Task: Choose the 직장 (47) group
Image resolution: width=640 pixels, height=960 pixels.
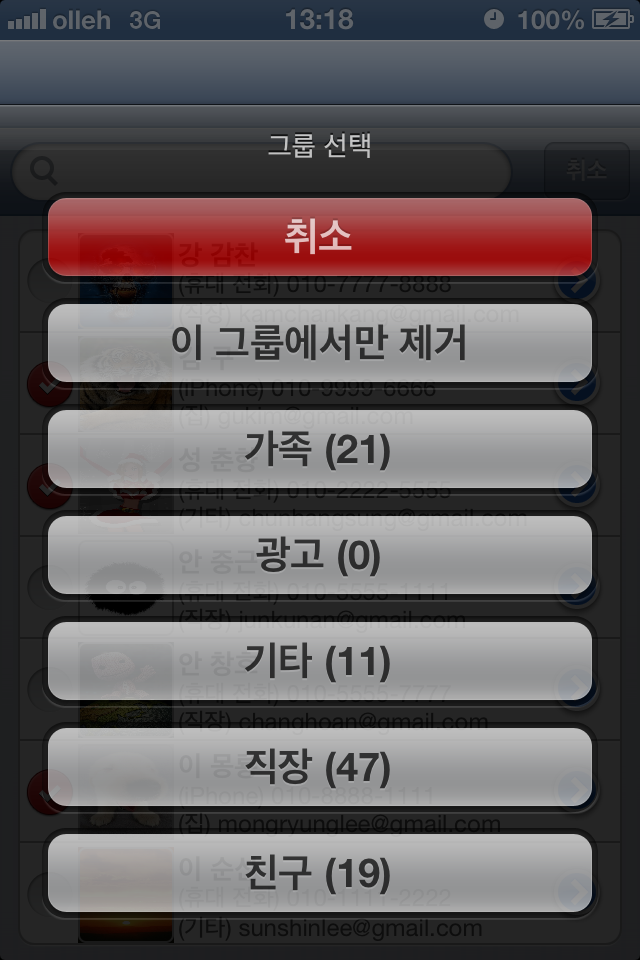Action: coord(320,767)
